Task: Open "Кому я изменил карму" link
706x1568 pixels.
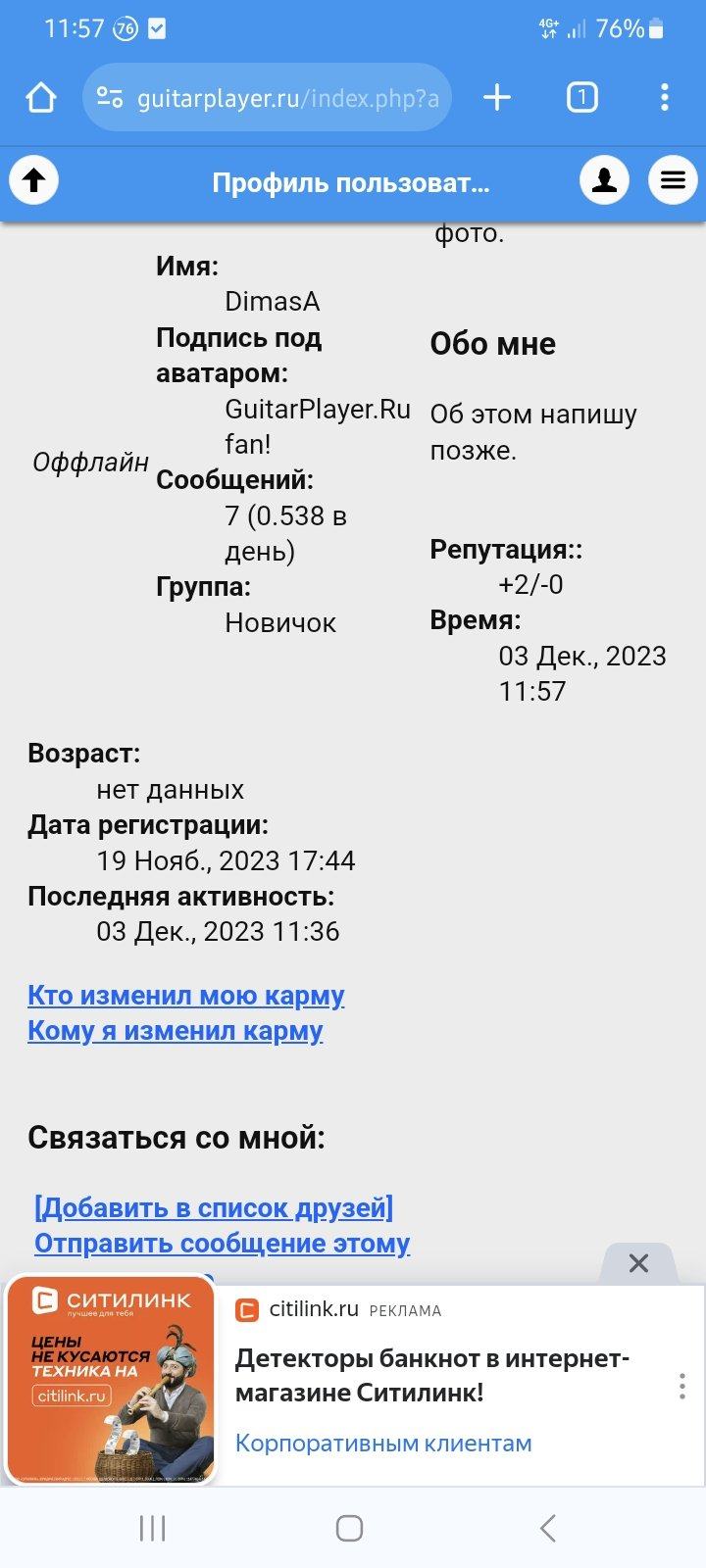Action: (x=176, y=1031)
